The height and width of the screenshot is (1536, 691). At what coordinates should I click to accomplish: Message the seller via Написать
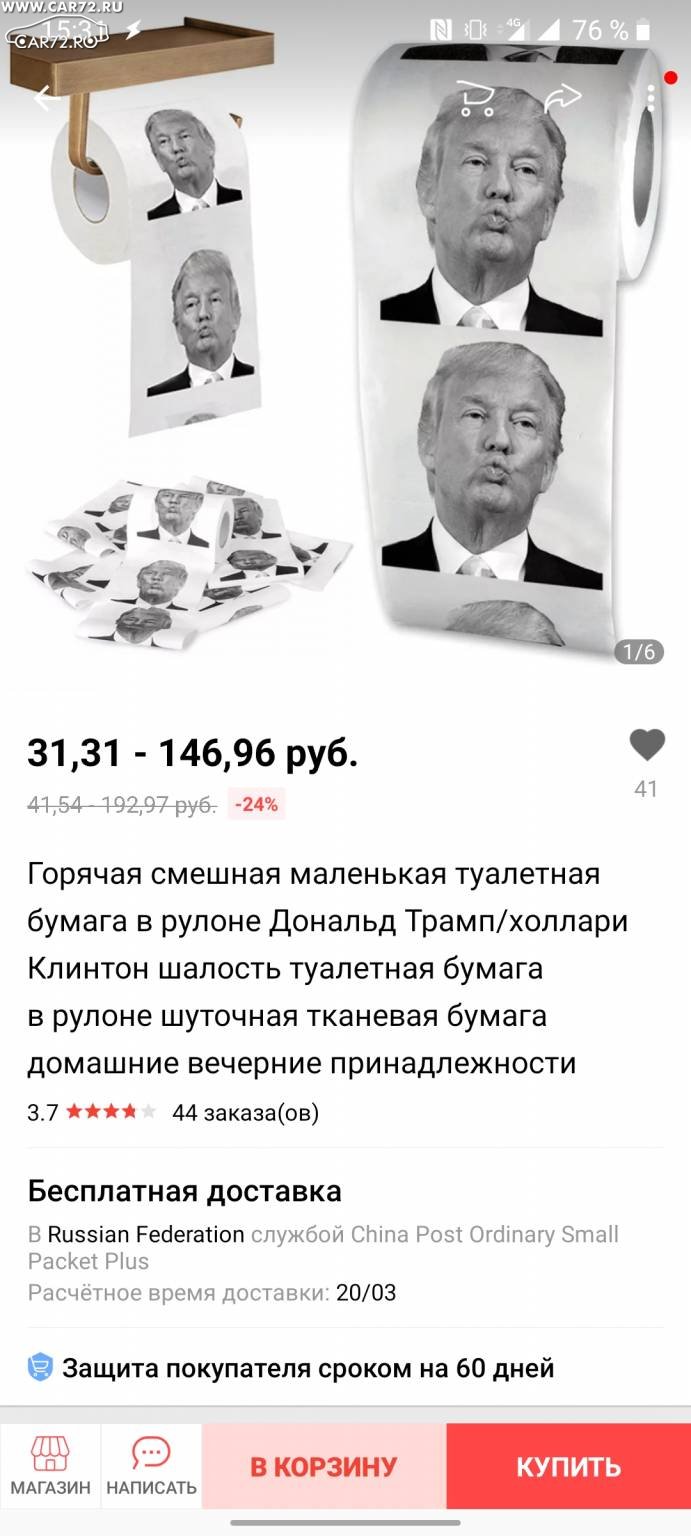click(x=151, y=1466)
